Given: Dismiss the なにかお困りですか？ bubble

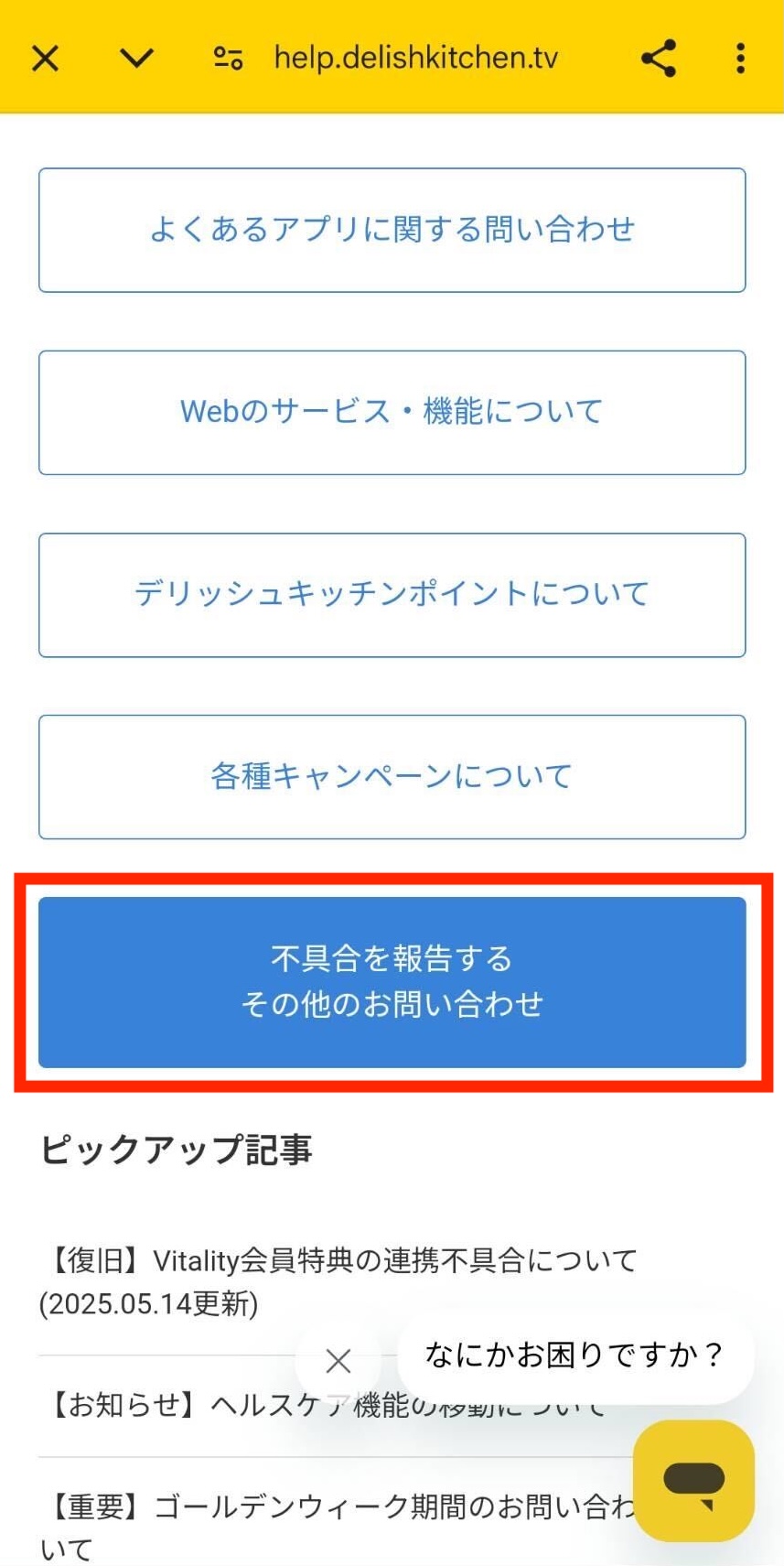Looking at the screenshot, I should pos(338,1361).
